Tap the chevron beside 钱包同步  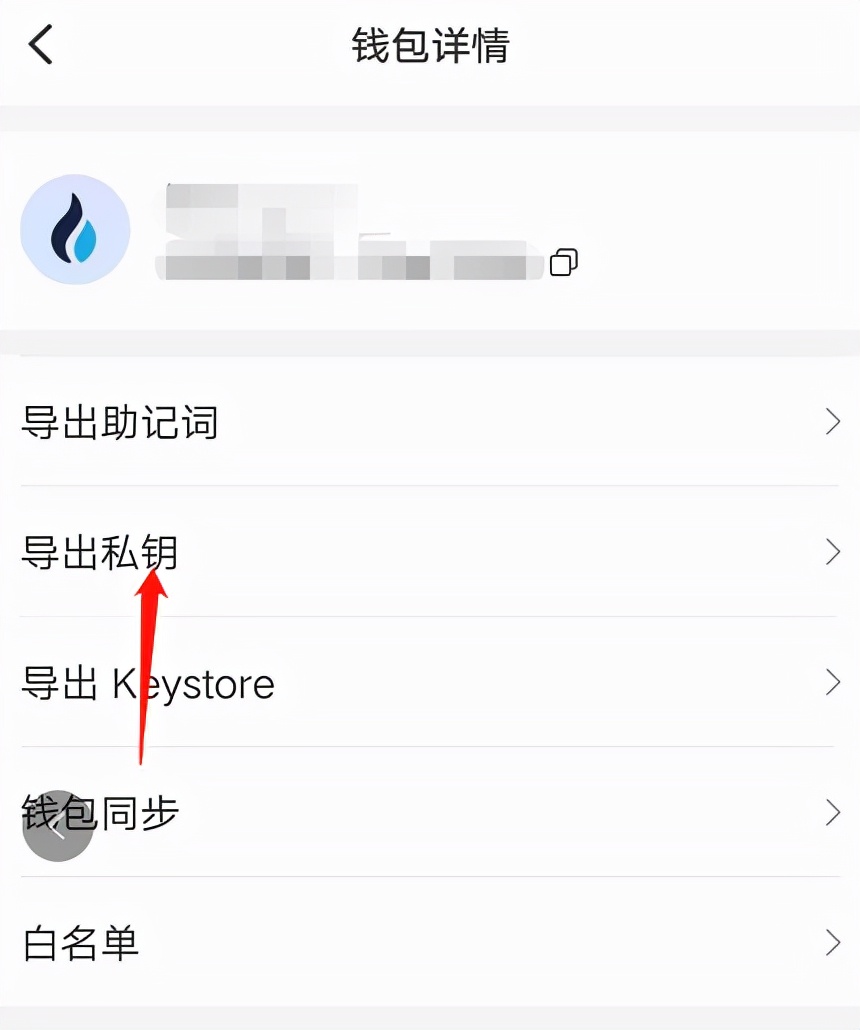pos(833,813)
